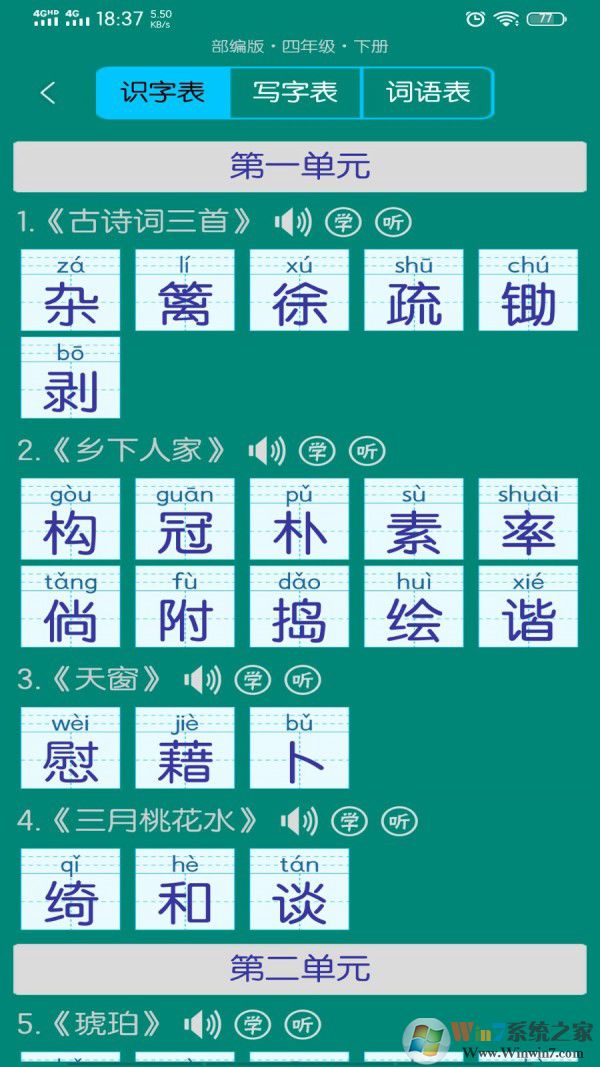
Task: Open the character card 锄
Action: click(x=528, y=291)
